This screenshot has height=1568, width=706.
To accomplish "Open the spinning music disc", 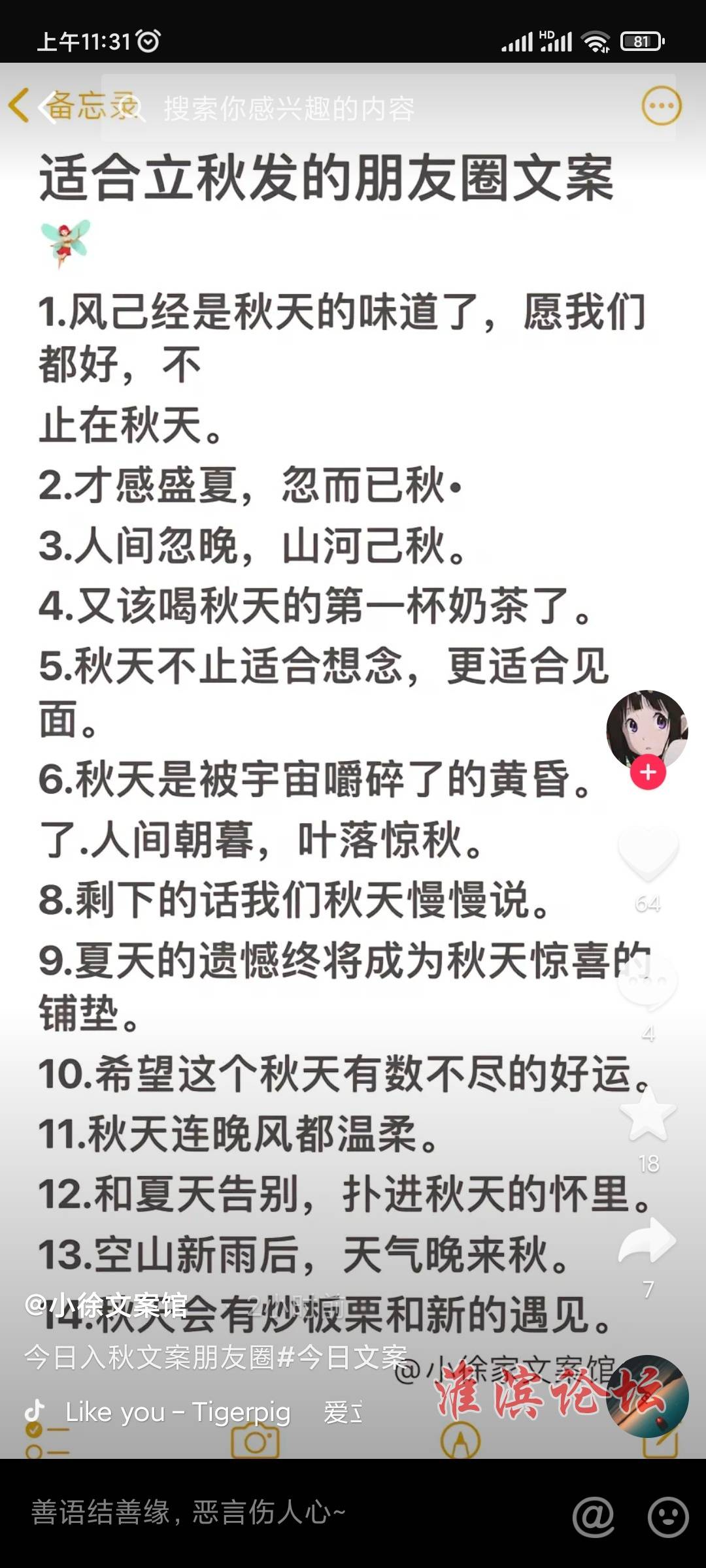I will [647, 1397].
